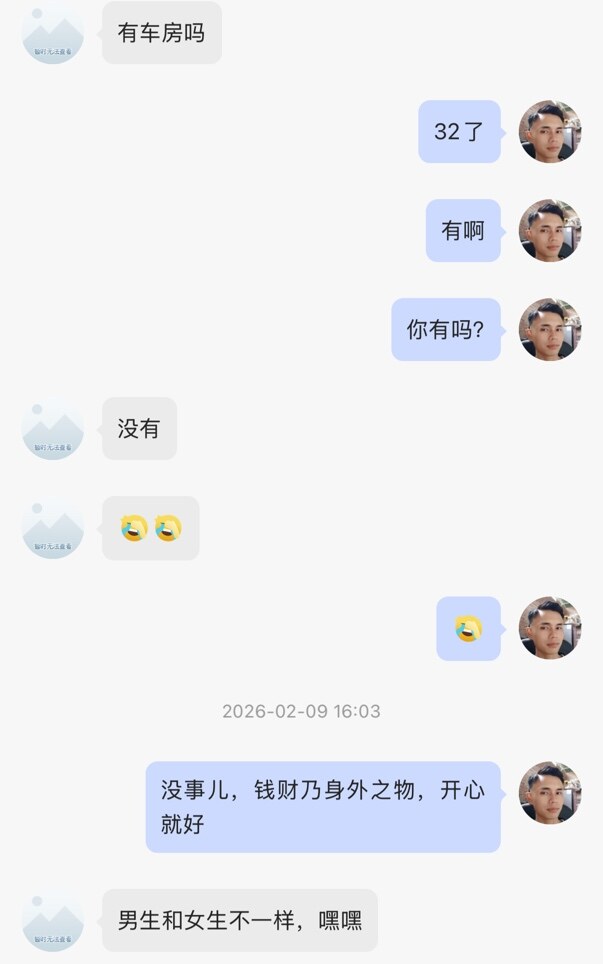Open the contact avatar beside "男生和女生不一样，嘿嘿"
This screenshot has height=964, width=603.
pos(52,920)
